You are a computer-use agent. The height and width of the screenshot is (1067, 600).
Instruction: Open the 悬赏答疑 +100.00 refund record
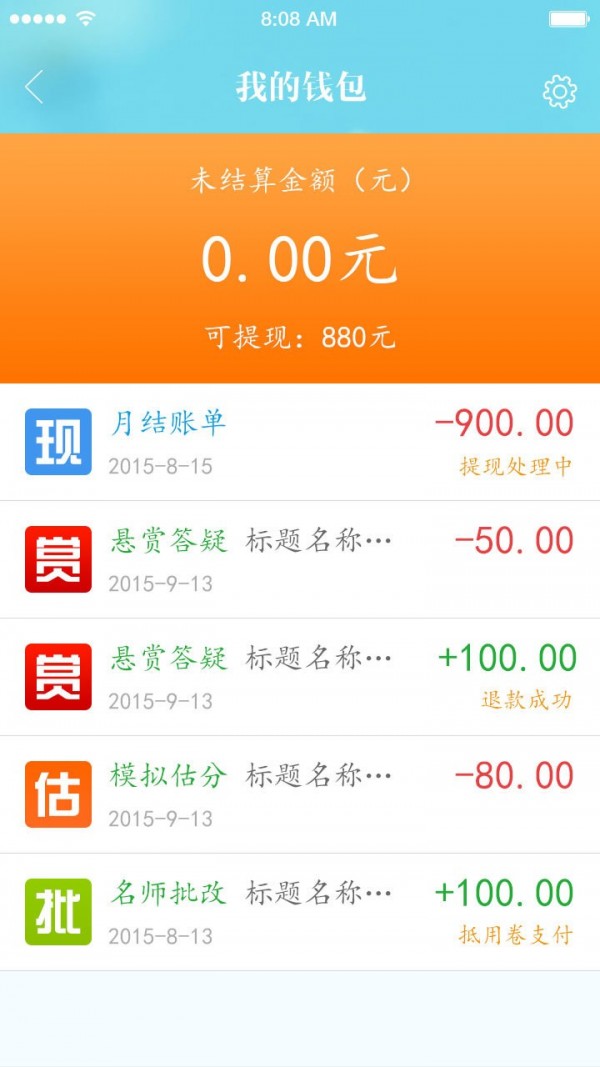(x=300, y=677)
